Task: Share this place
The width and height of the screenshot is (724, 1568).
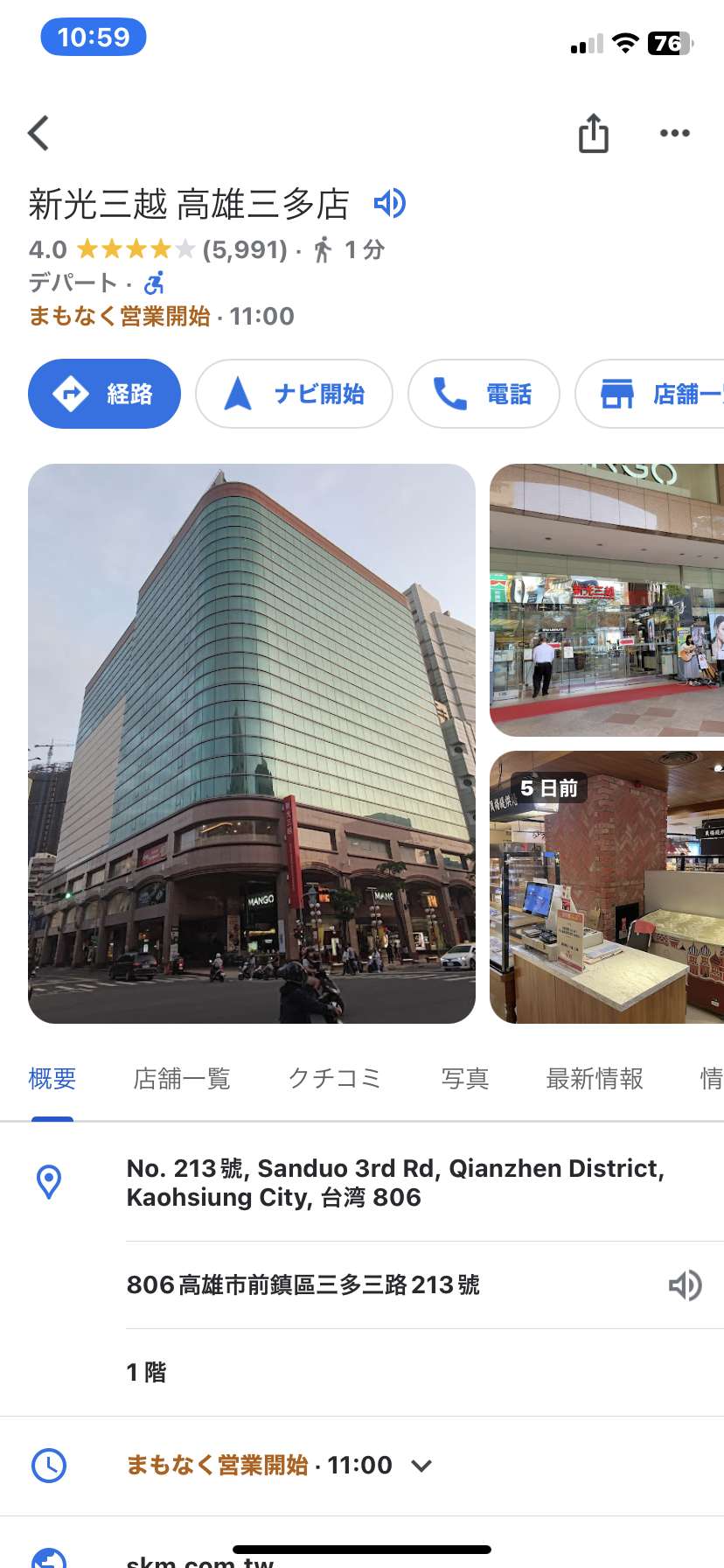Action: (594, 133)
